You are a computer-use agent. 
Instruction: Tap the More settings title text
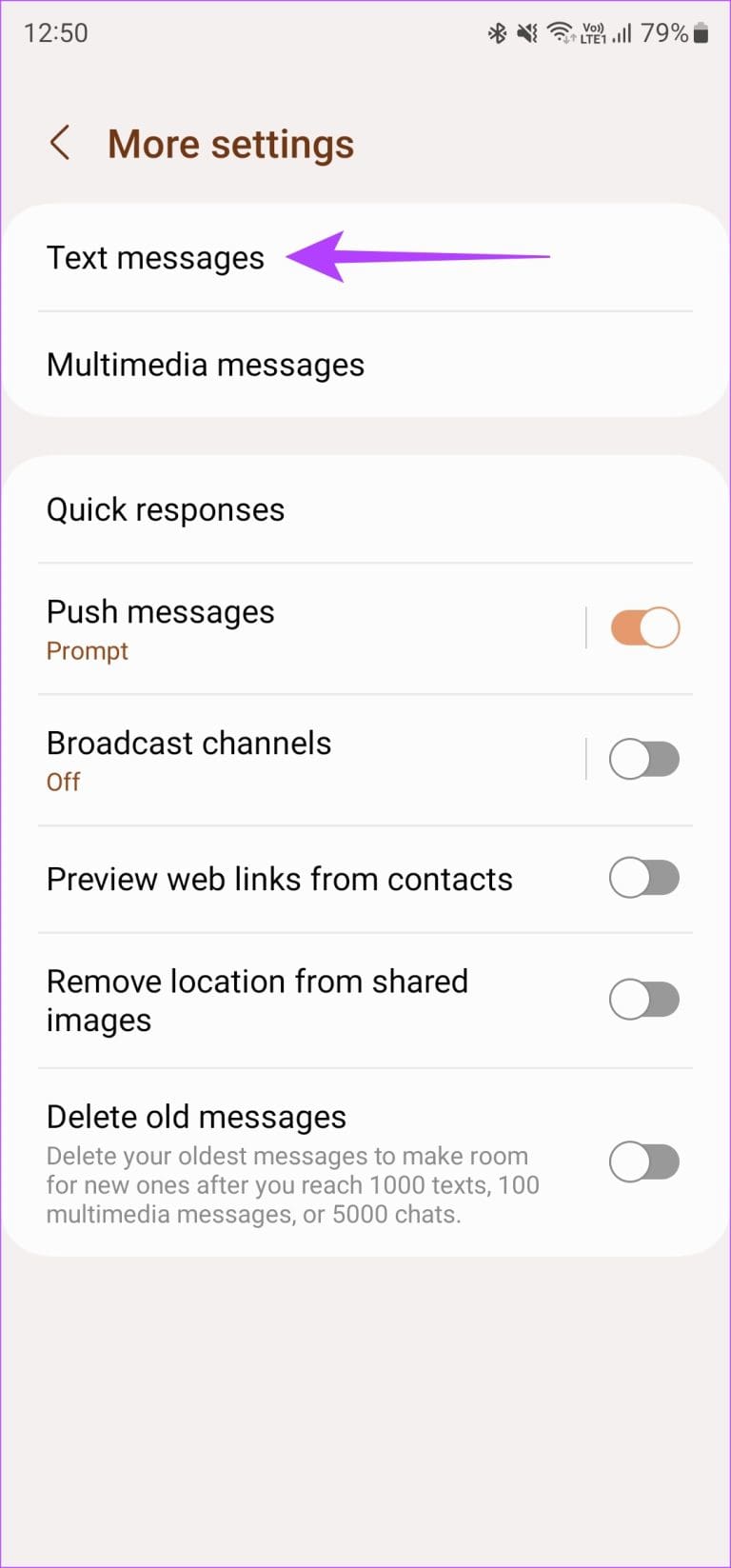pyautogui.click(x=230, y=144)
